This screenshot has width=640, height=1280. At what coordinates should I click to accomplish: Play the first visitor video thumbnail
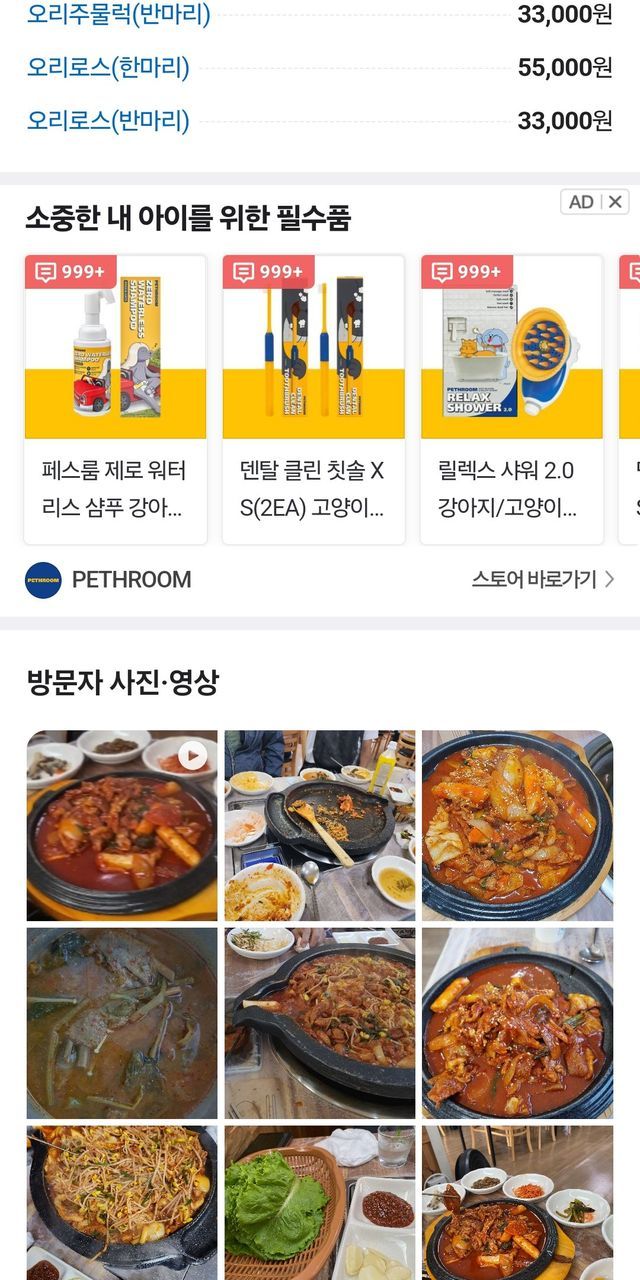point(121,825)
